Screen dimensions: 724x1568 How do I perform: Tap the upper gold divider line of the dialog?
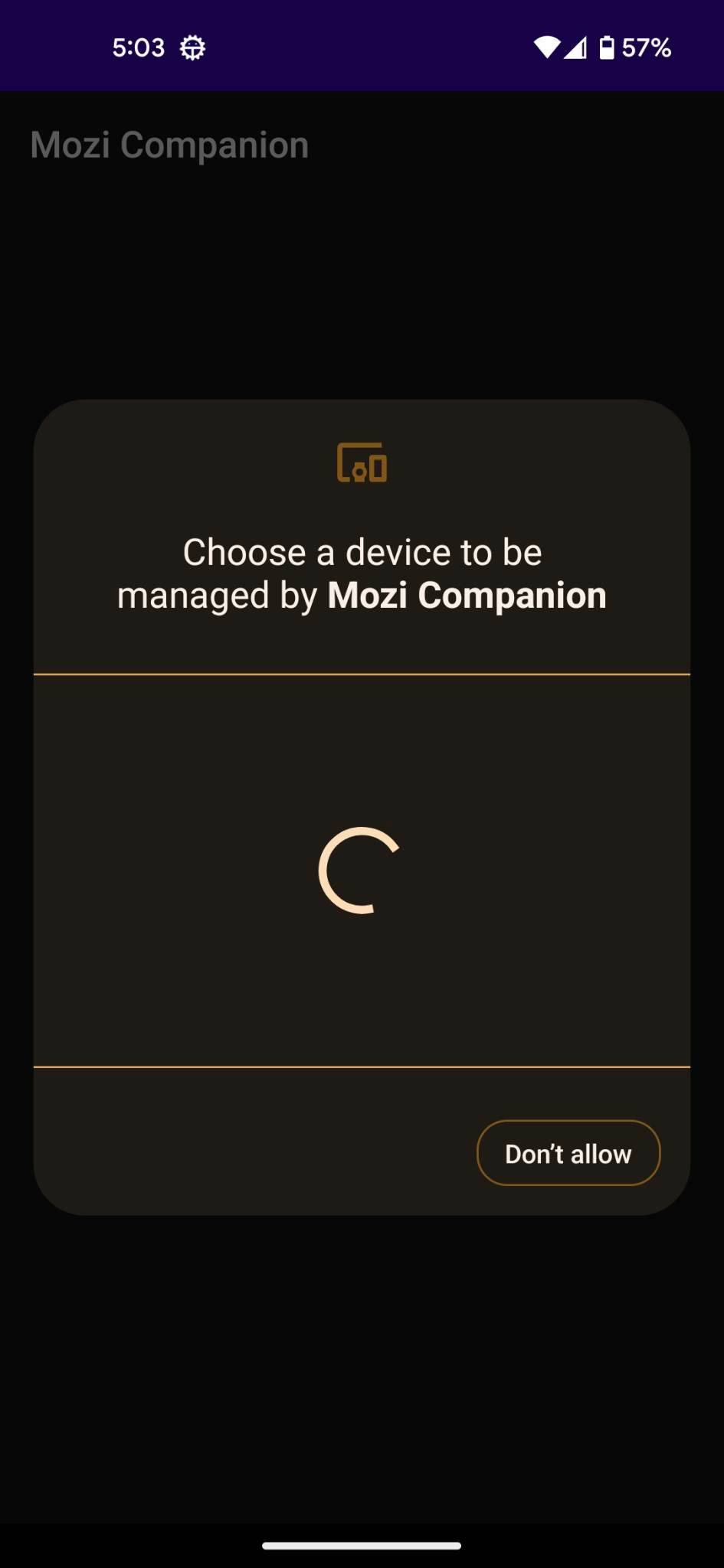point(362,674)
